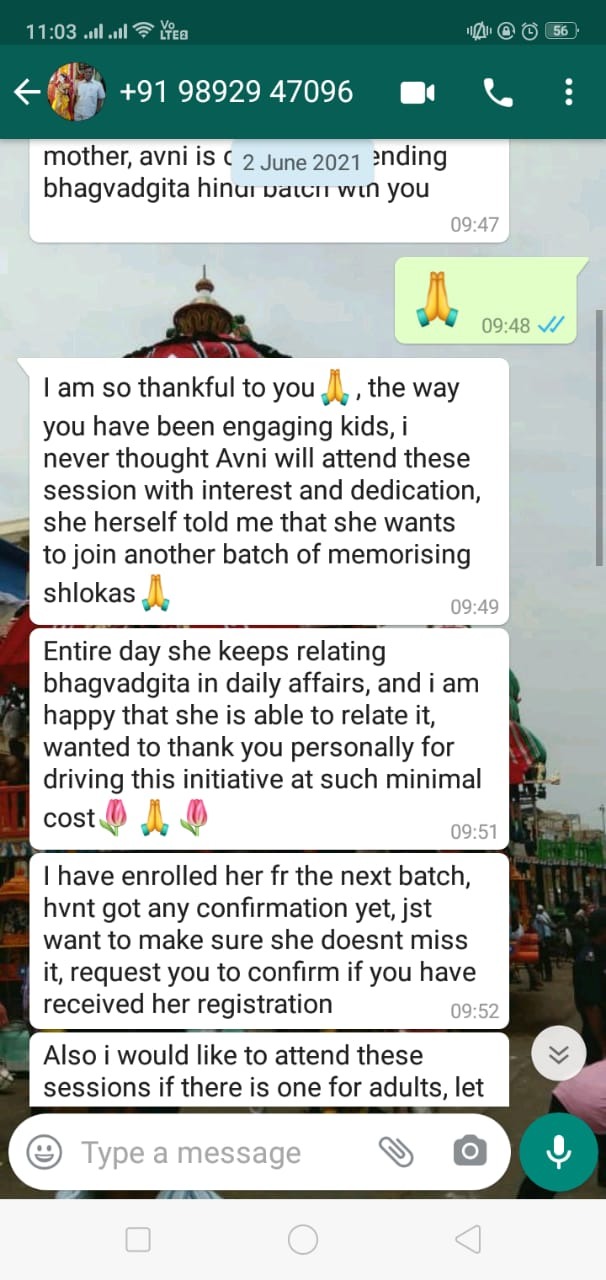Tap the system home button
Screen dimensions: 606x1280
[x=303, y=1240]
